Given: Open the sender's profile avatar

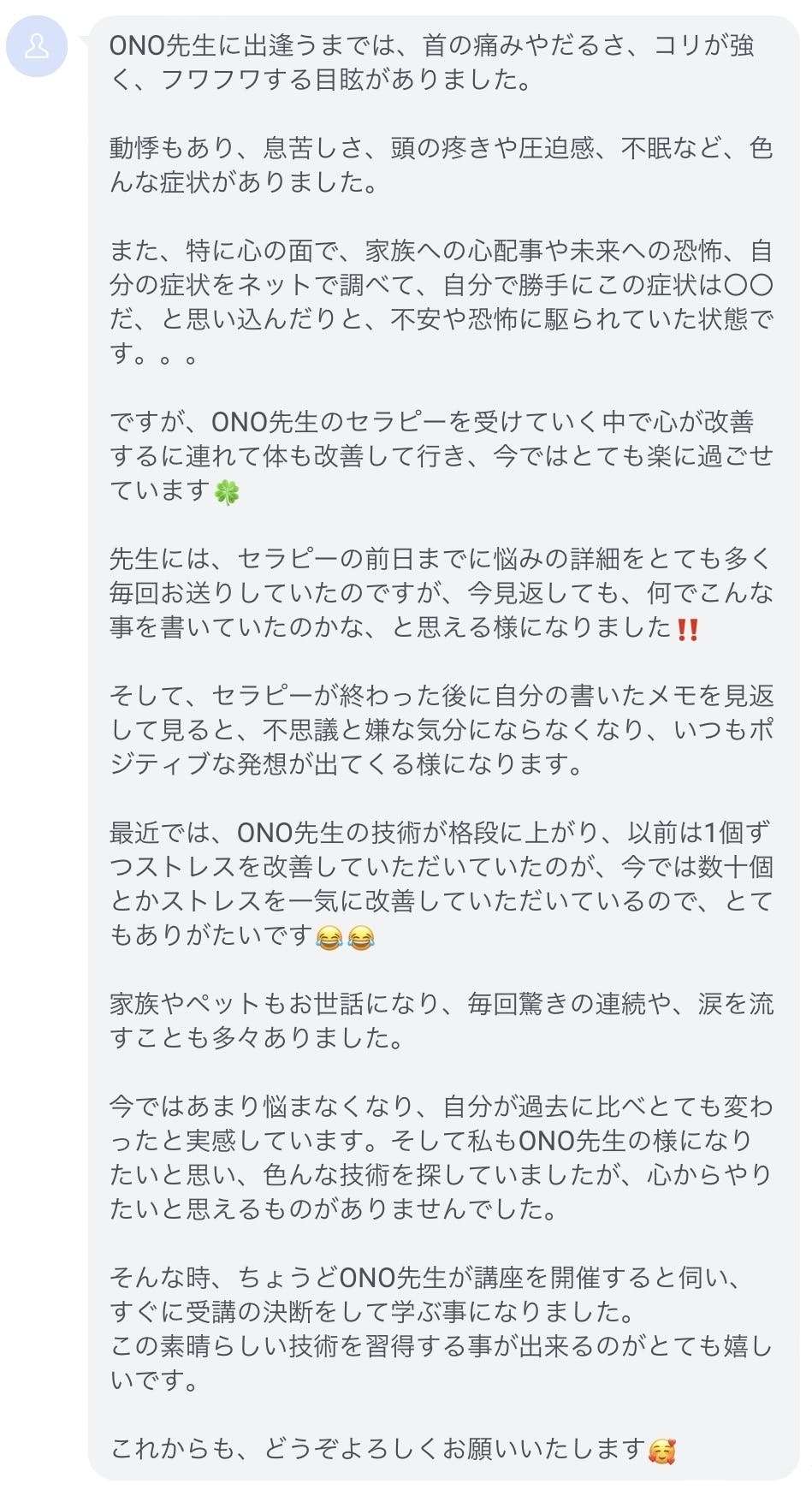Looking at the screenshot, I should [x=37, y=46].
